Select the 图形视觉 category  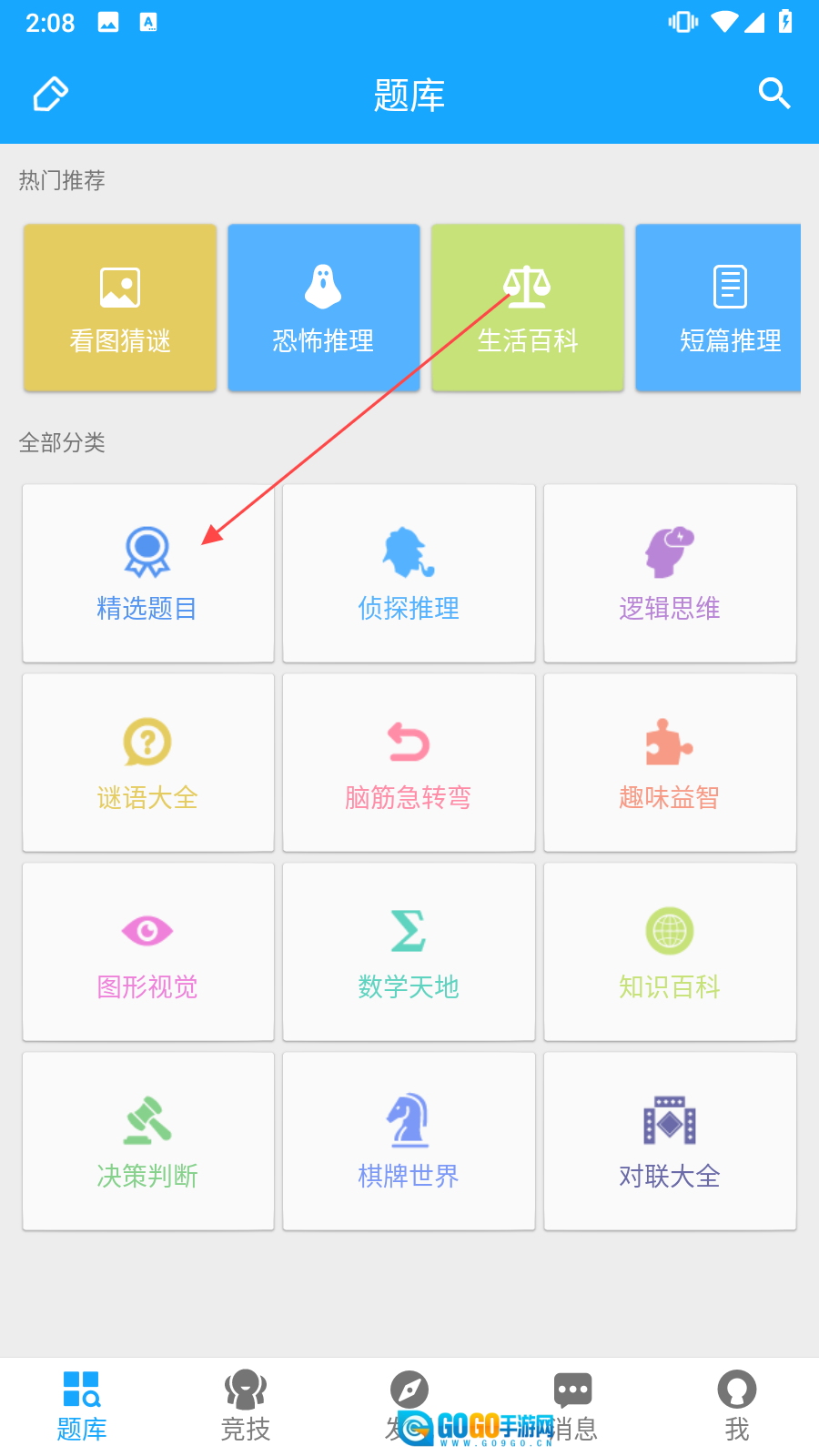[147, 952]
